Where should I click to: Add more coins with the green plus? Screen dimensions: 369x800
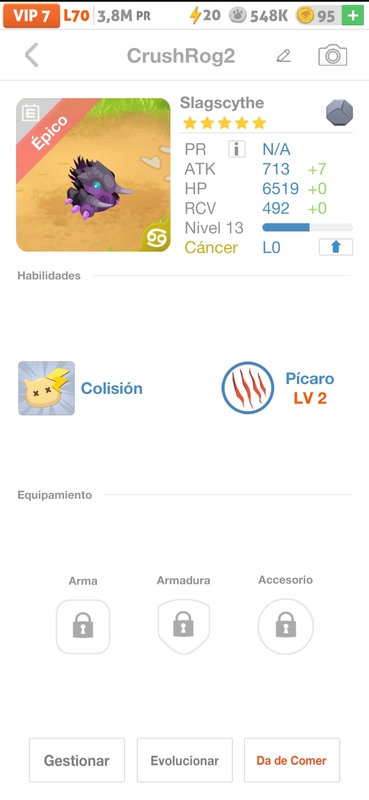click(353, 16)
